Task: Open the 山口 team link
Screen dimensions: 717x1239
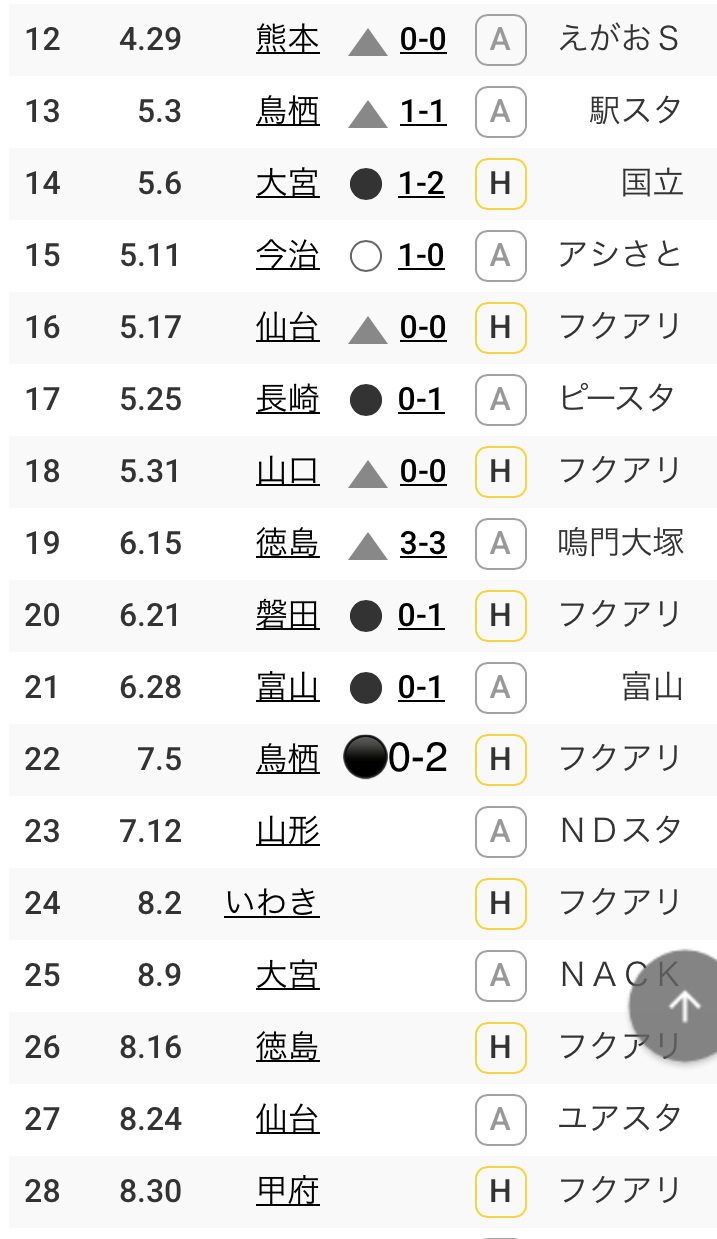Action: point(288,471)
